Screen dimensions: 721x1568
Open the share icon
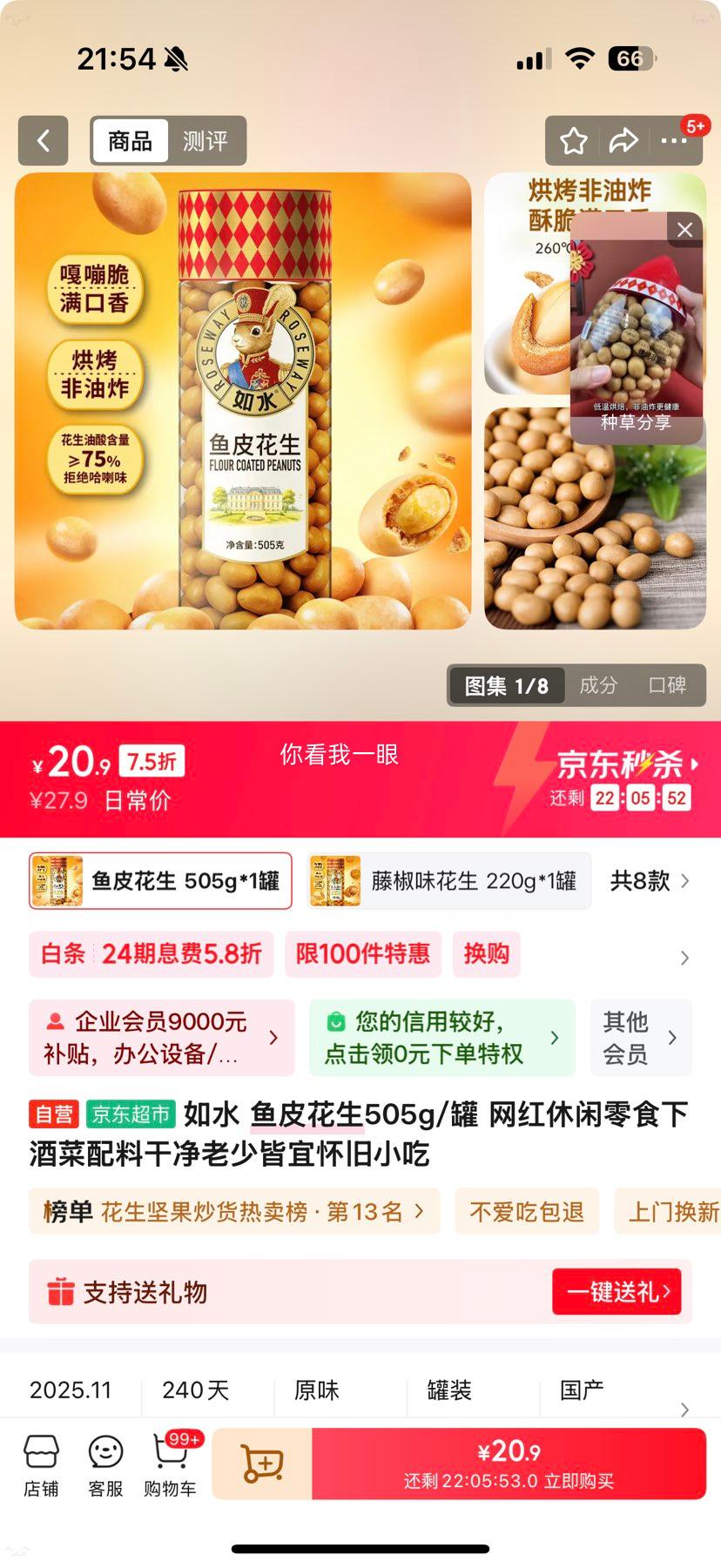[624, 140]
